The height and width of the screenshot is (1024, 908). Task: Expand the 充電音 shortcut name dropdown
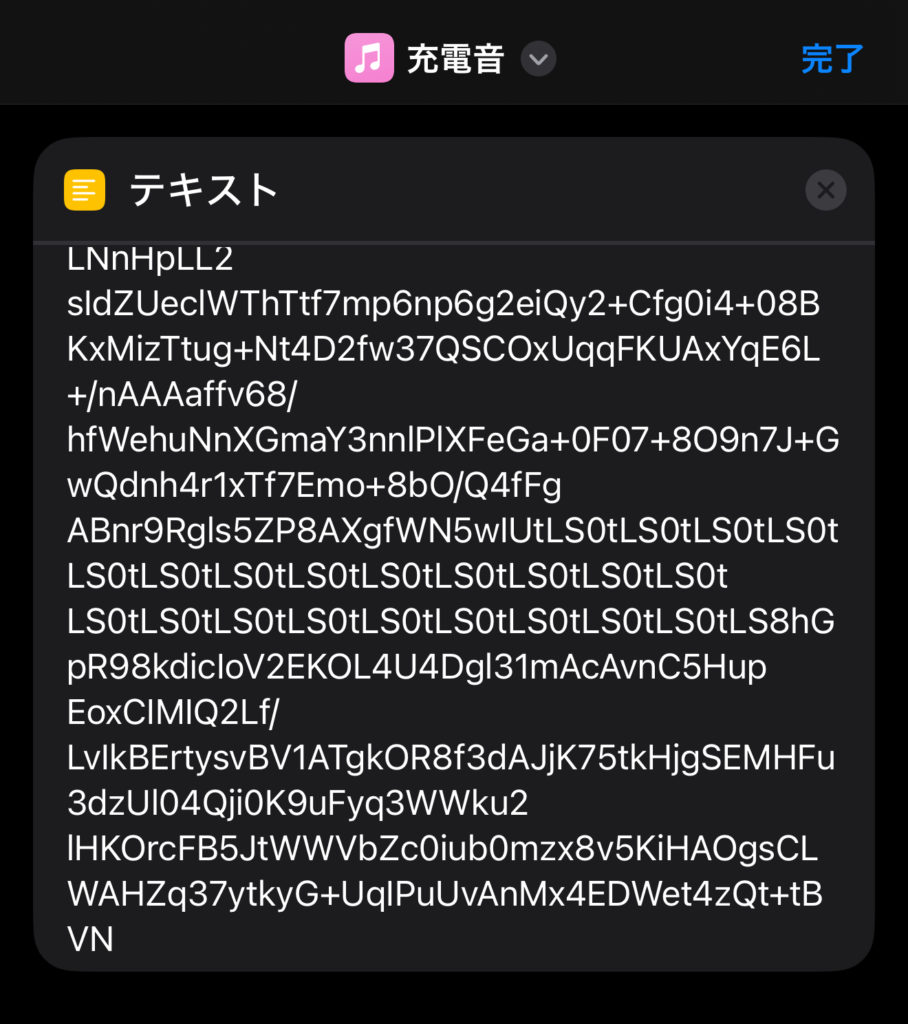coord(539,59)
